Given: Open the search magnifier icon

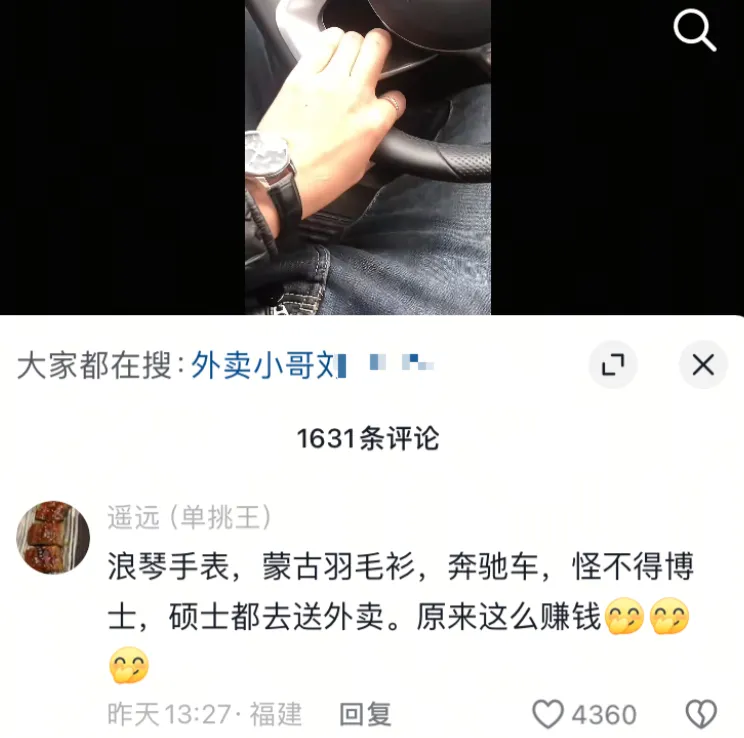Looking at the screenshot, I should coord(694,30).
